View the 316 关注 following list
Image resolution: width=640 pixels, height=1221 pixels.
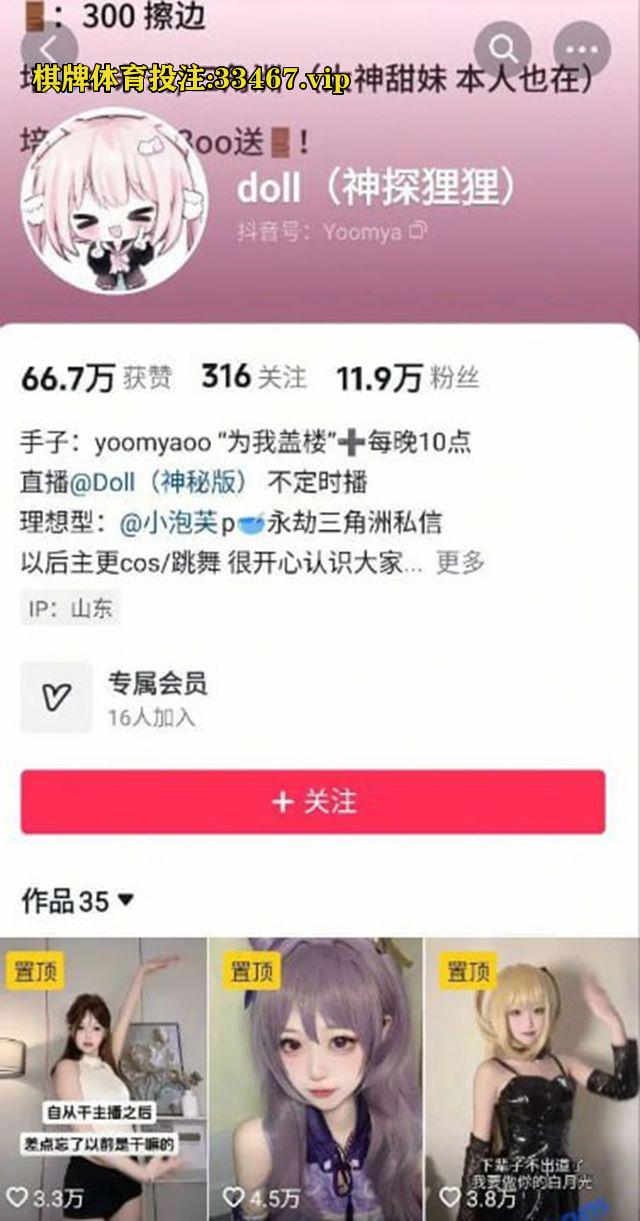pos(254,378)
